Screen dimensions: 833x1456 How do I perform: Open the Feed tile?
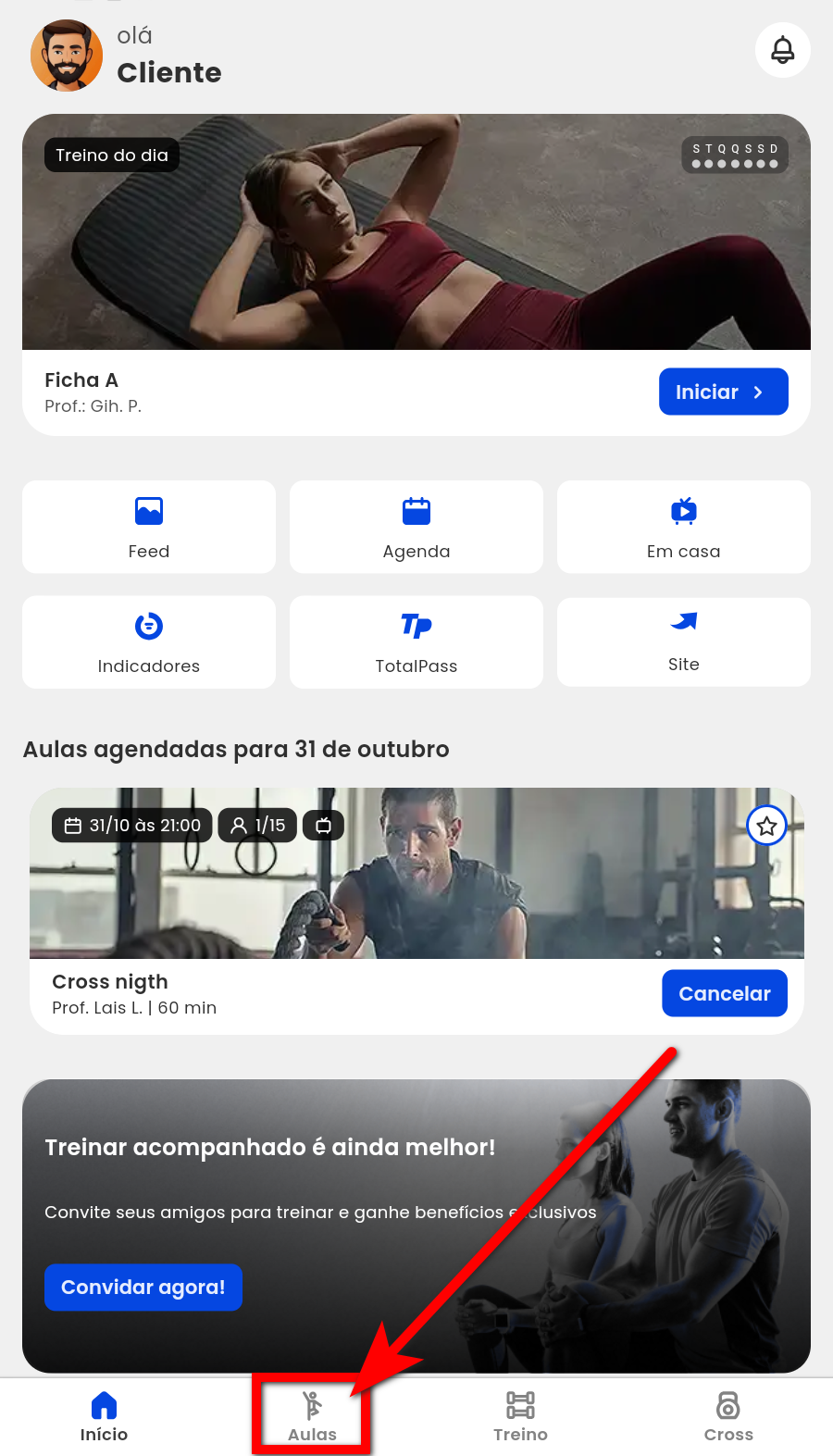[x=149, y=527]
